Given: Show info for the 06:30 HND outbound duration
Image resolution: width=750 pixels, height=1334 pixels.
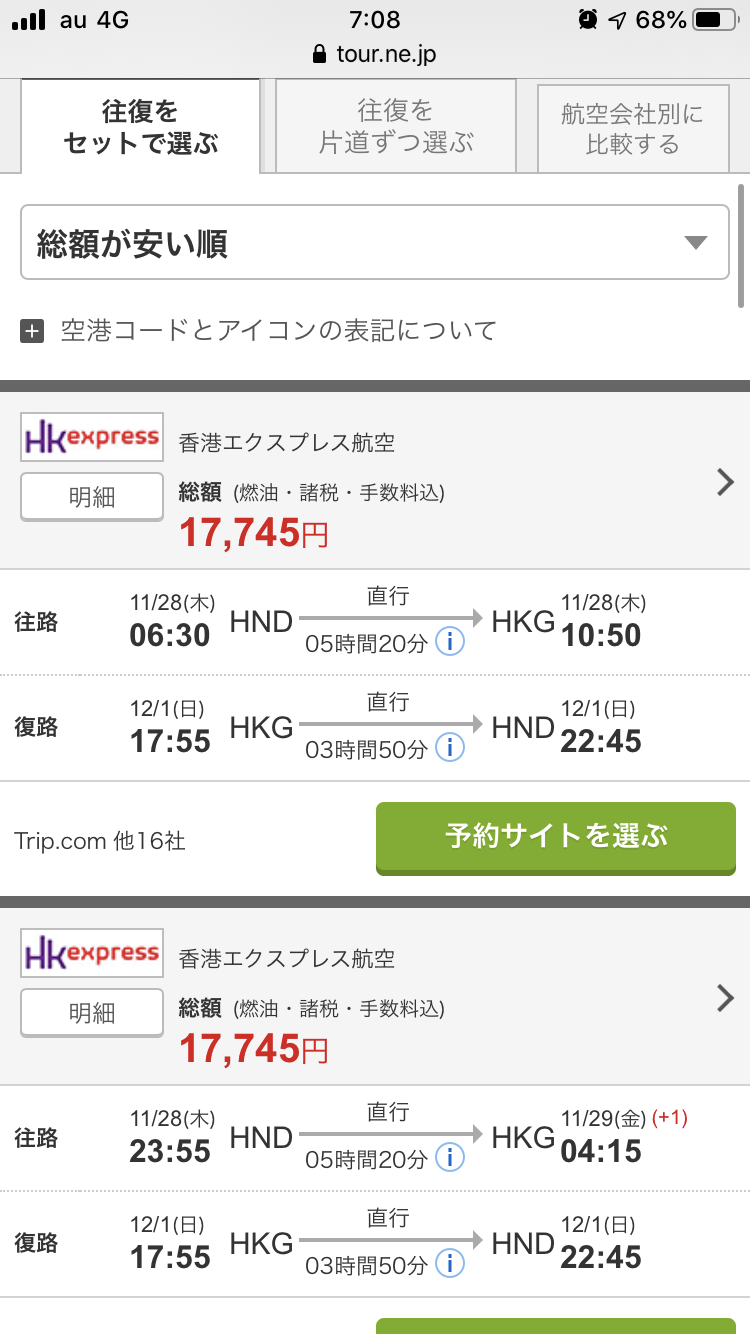Looking at the screenshot, I should tap(450, 642).
